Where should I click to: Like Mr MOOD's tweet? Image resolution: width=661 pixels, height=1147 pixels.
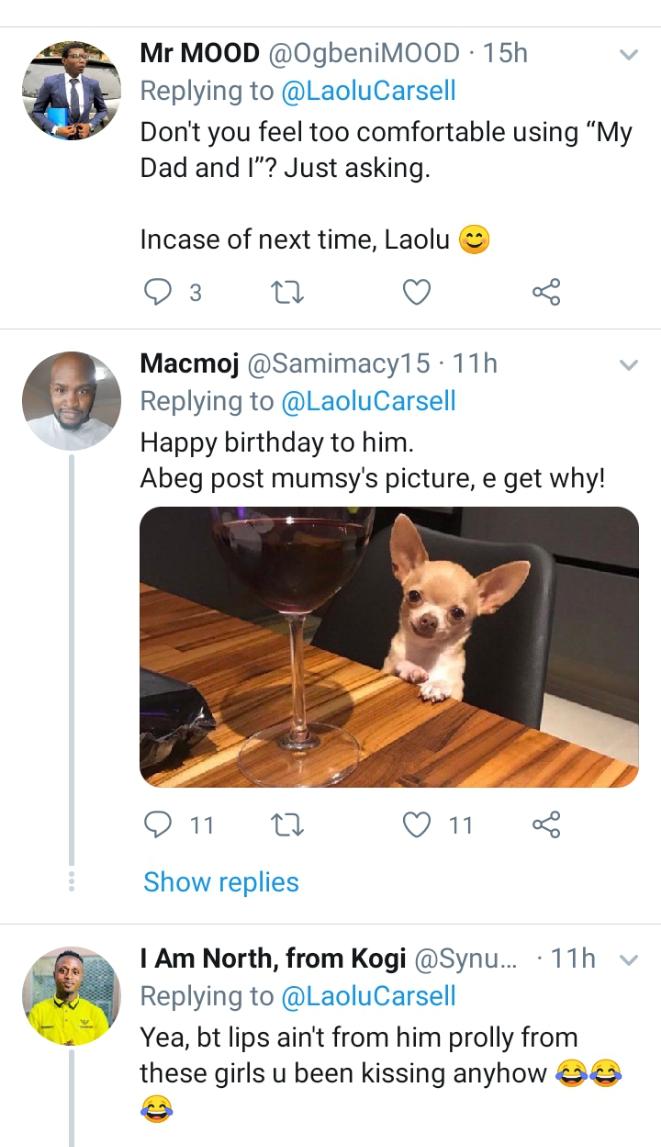tap(417, 293)
